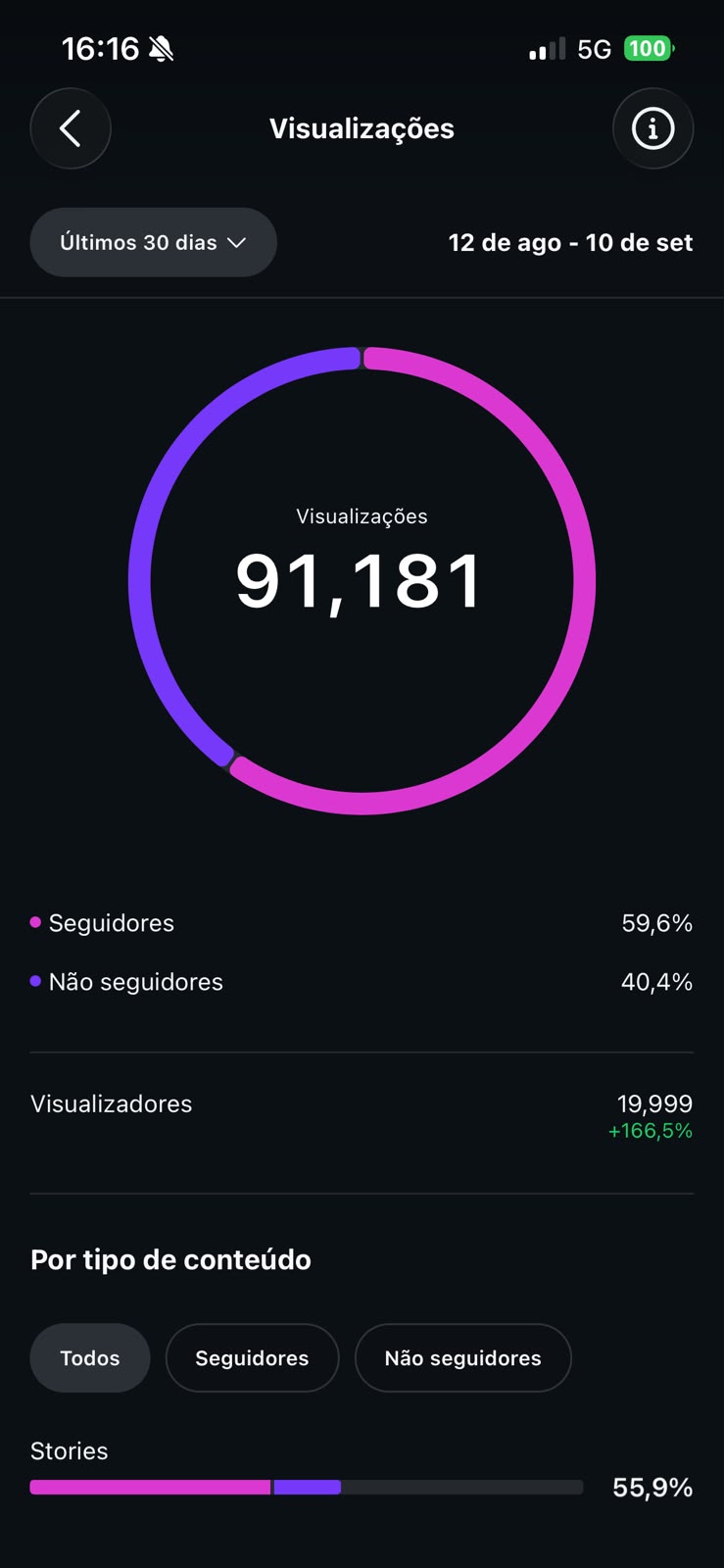Open the info icon about Visualizações
The width and height of the screenshot is (724, 1568).
[652, 128]
